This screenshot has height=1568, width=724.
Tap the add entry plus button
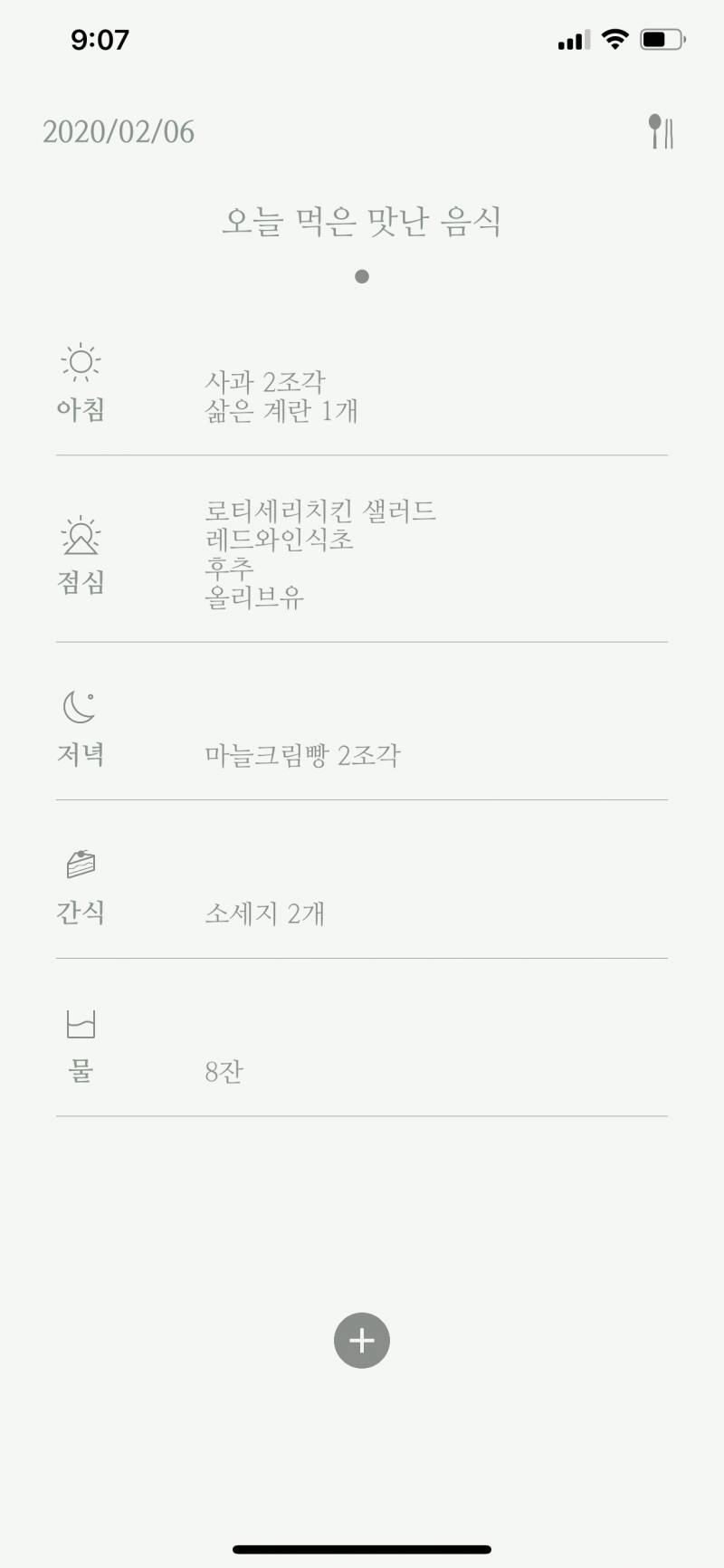362,1341
